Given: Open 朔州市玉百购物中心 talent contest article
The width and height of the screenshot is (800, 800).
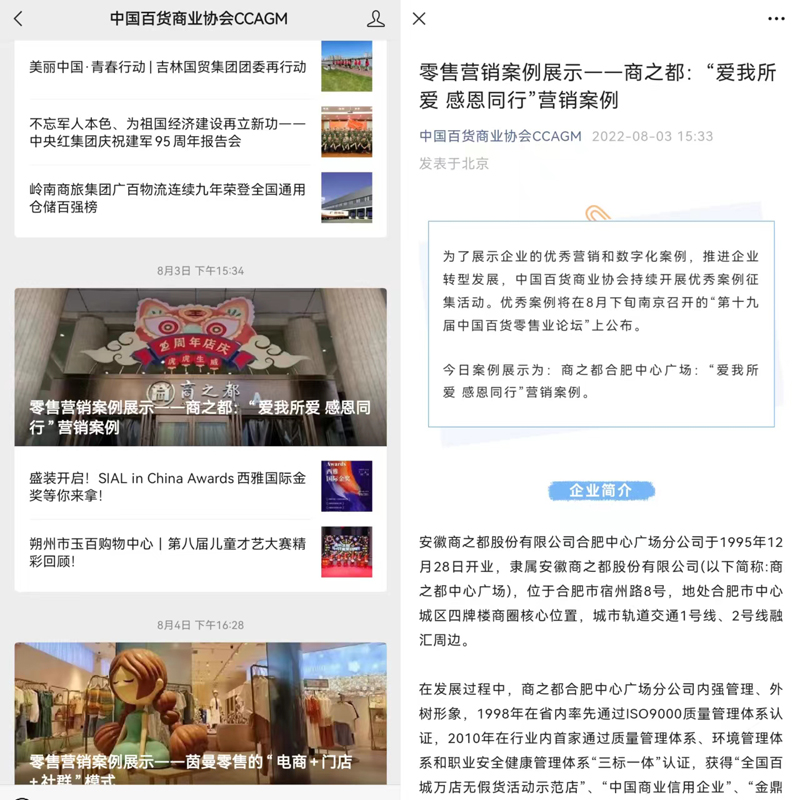Looking at the screenshot, I should tap(168, 552).
